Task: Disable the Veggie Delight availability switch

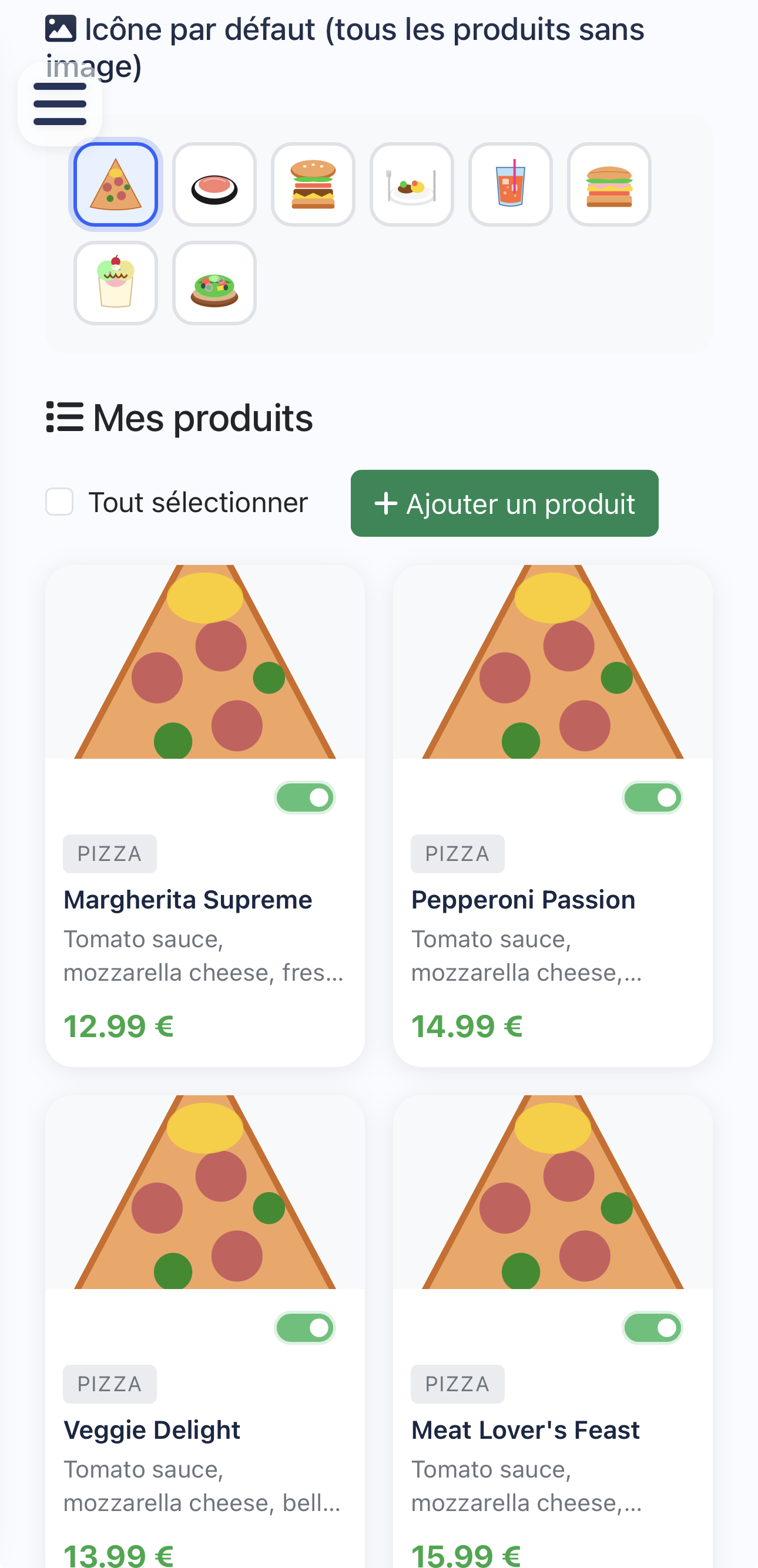Action: [304, 1328]
